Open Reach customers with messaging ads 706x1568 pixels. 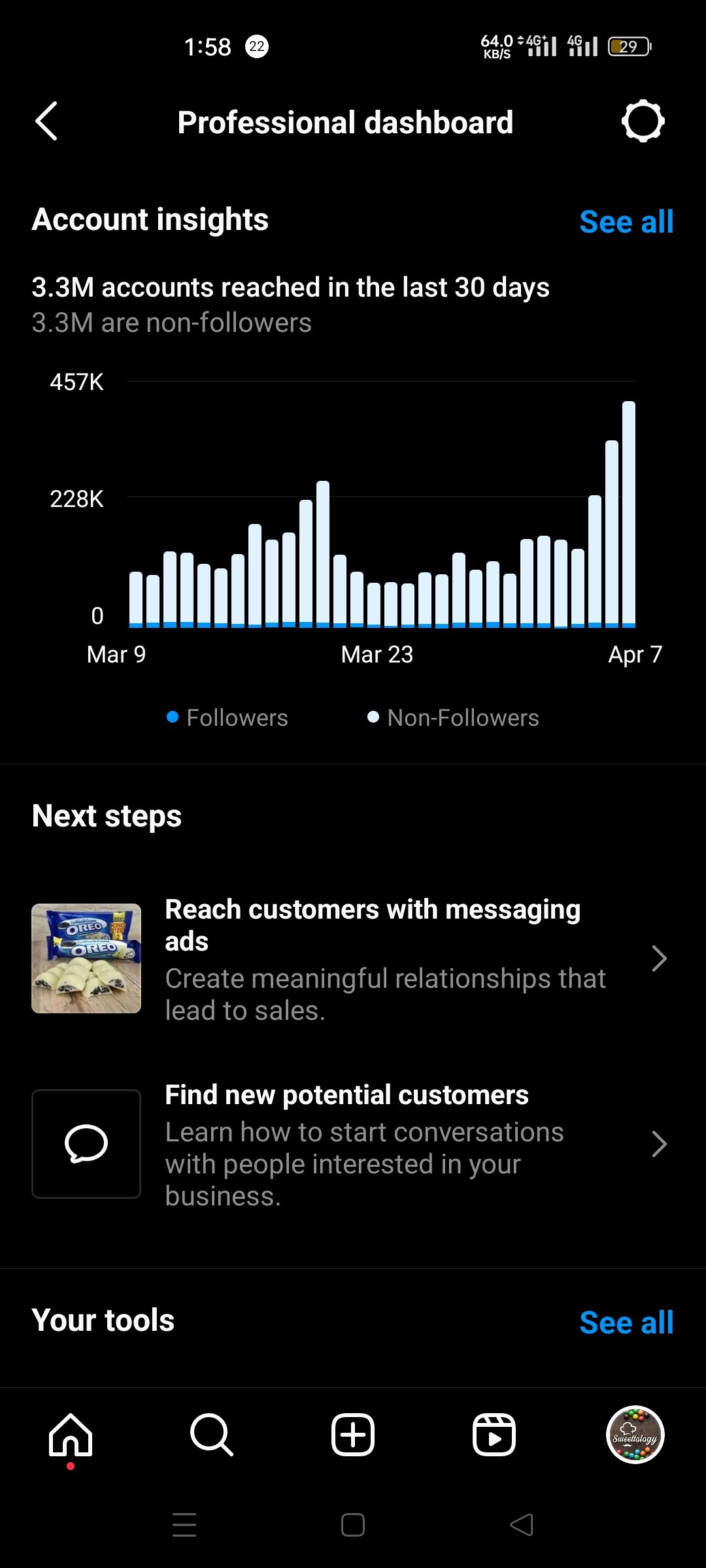(x=353, y=958)
